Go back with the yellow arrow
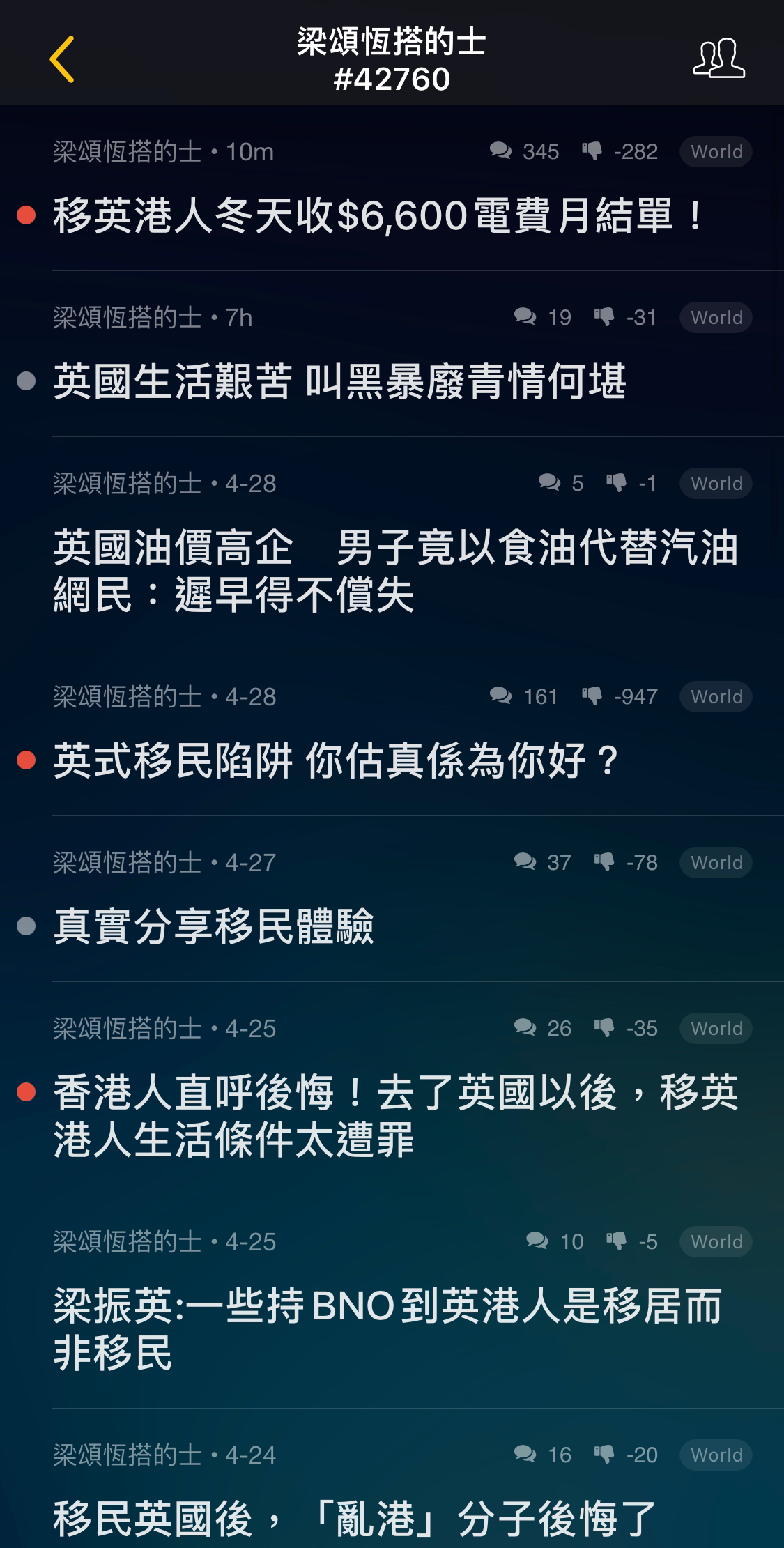This screenshot has height=1548, width=784. tap(62, 60)
